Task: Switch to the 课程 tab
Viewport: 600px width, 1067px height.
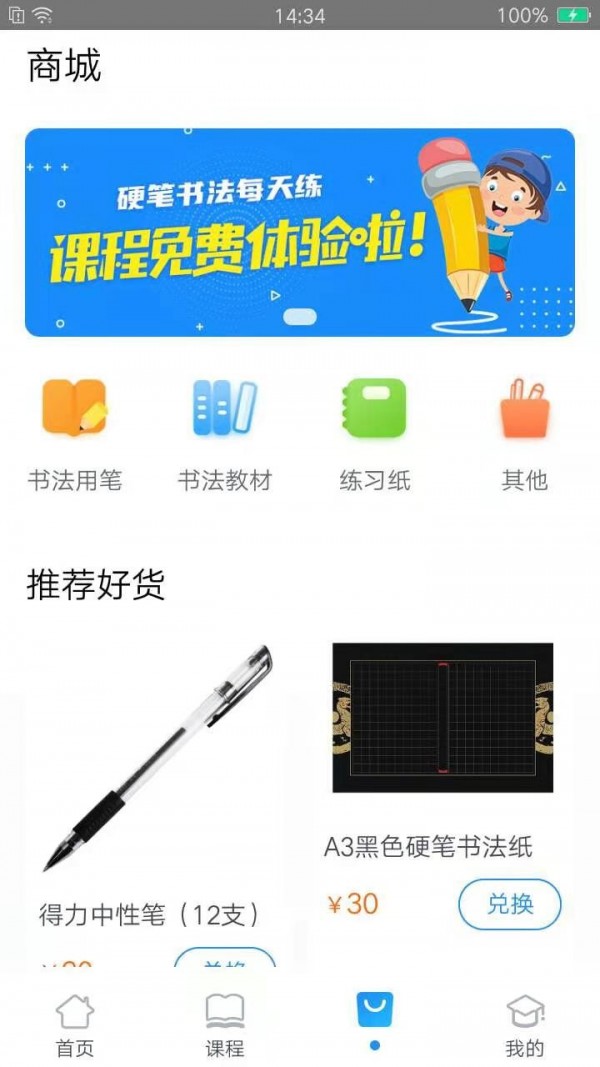Action: [x=225, y=1024]
